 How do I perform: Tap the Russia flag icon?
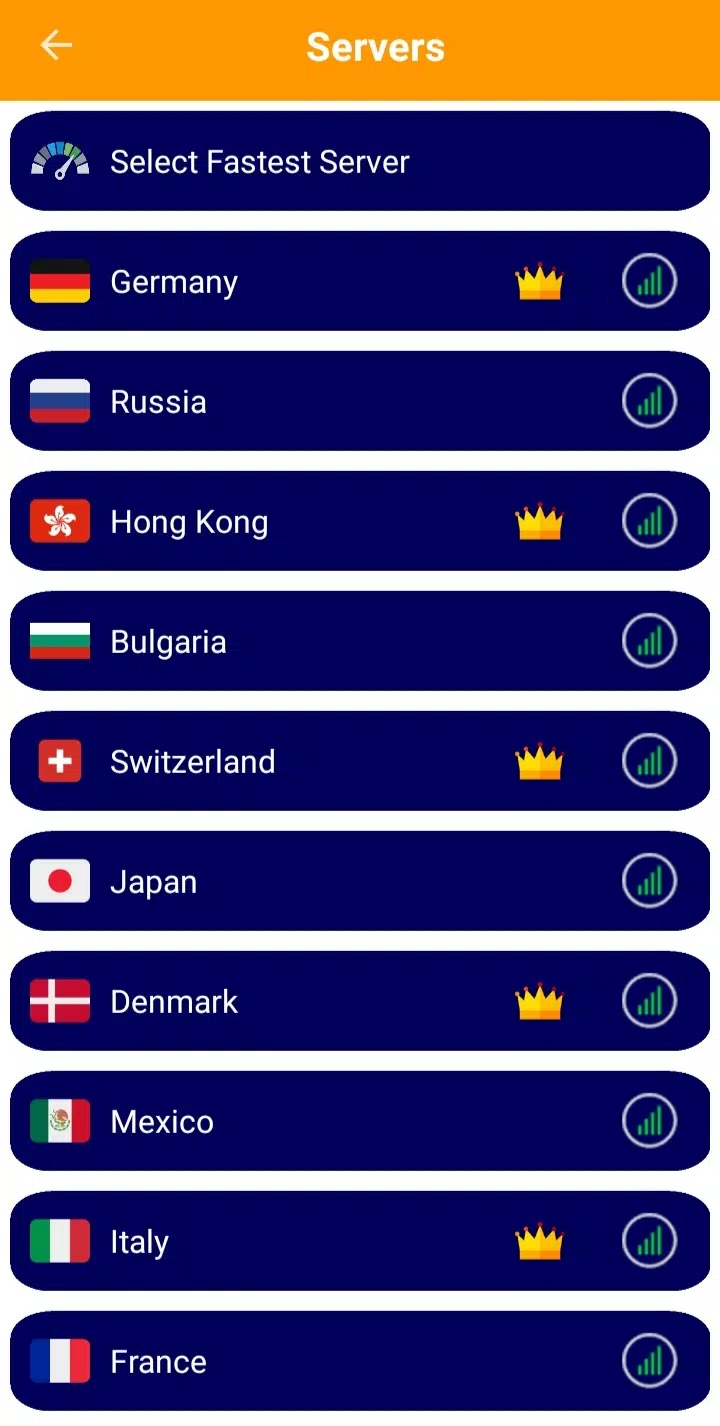point(60,401)
